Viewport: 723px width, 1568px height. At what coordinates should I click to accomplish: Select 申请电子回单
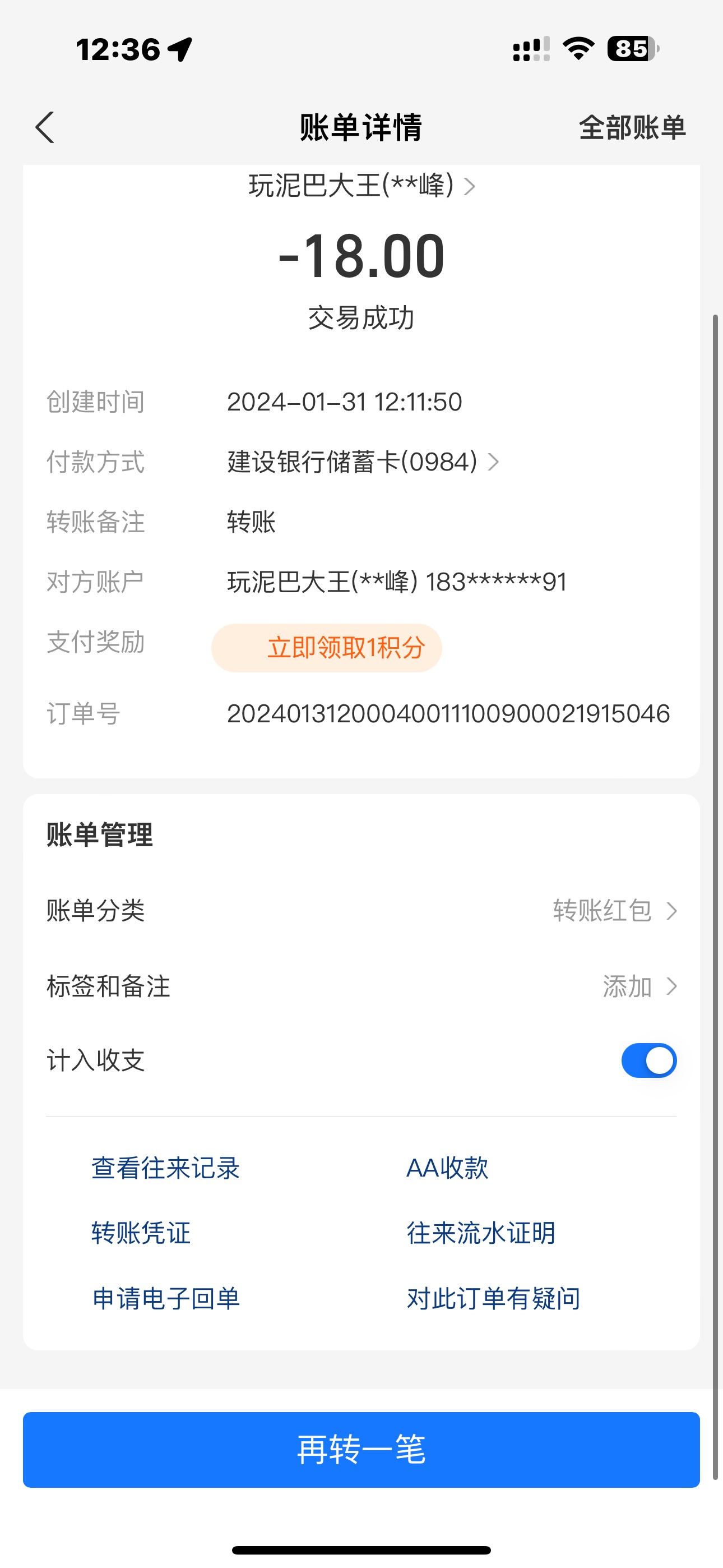(165, 1298)
